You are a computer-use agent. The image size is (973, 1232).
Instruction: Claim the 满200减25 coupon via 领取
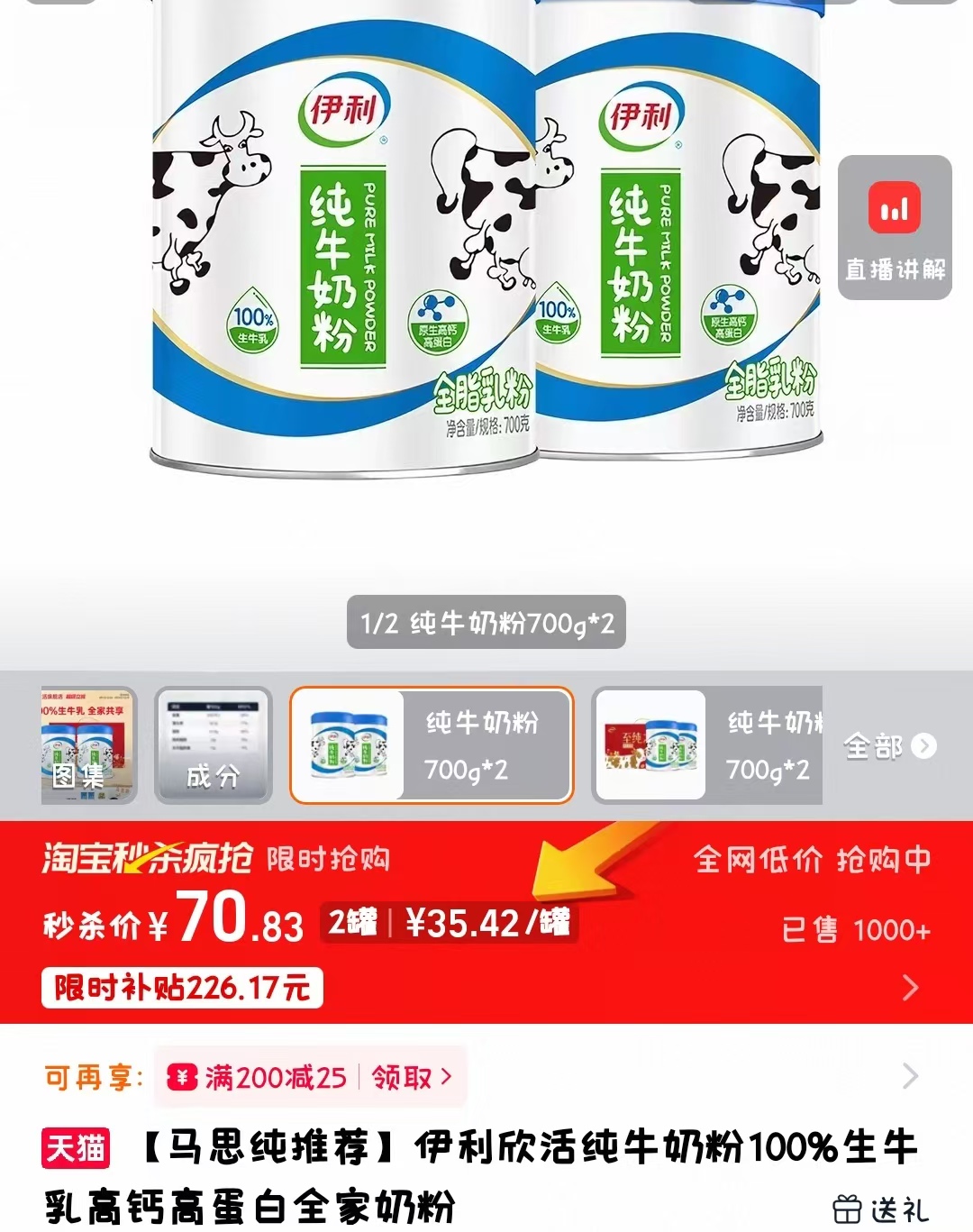(411, 1076)
